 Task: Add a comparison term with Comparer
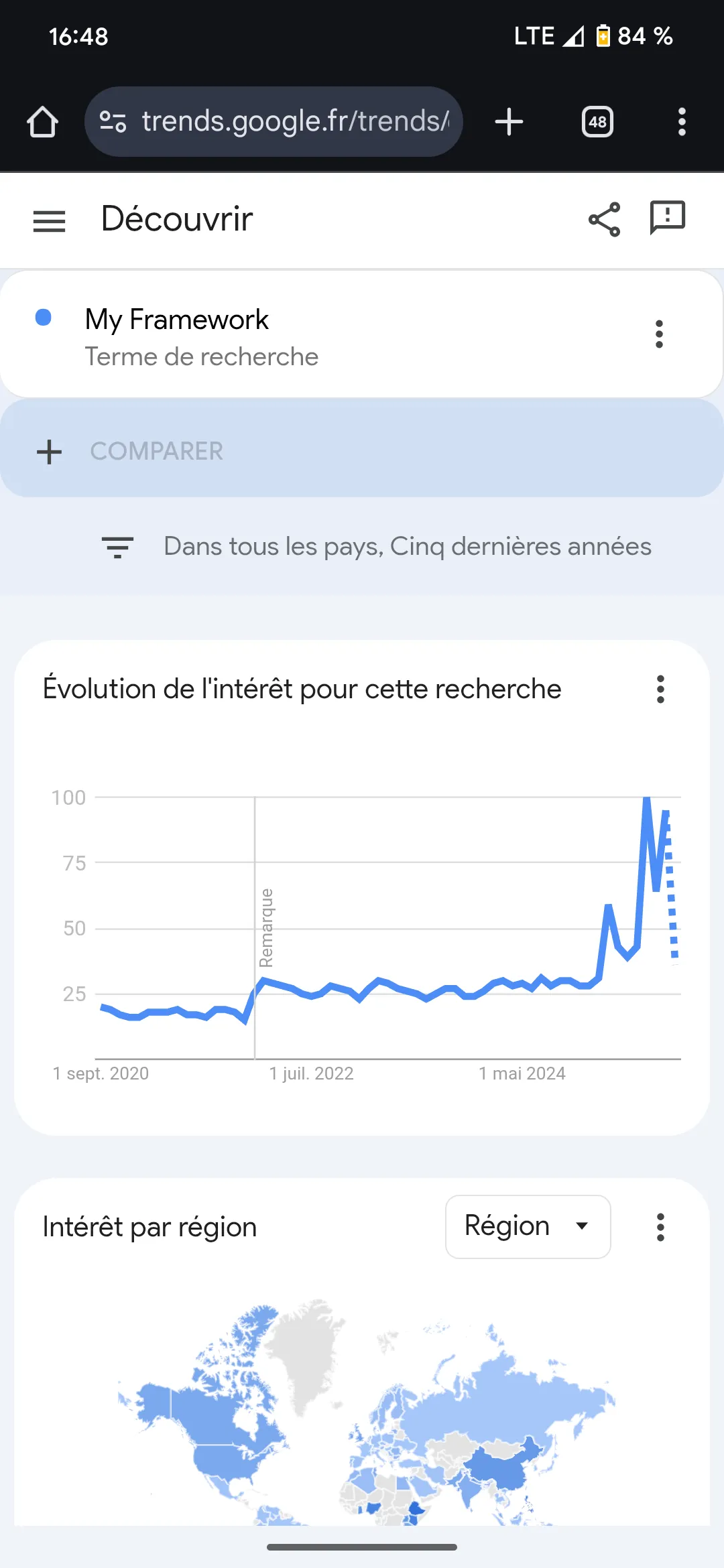[362, 450]
